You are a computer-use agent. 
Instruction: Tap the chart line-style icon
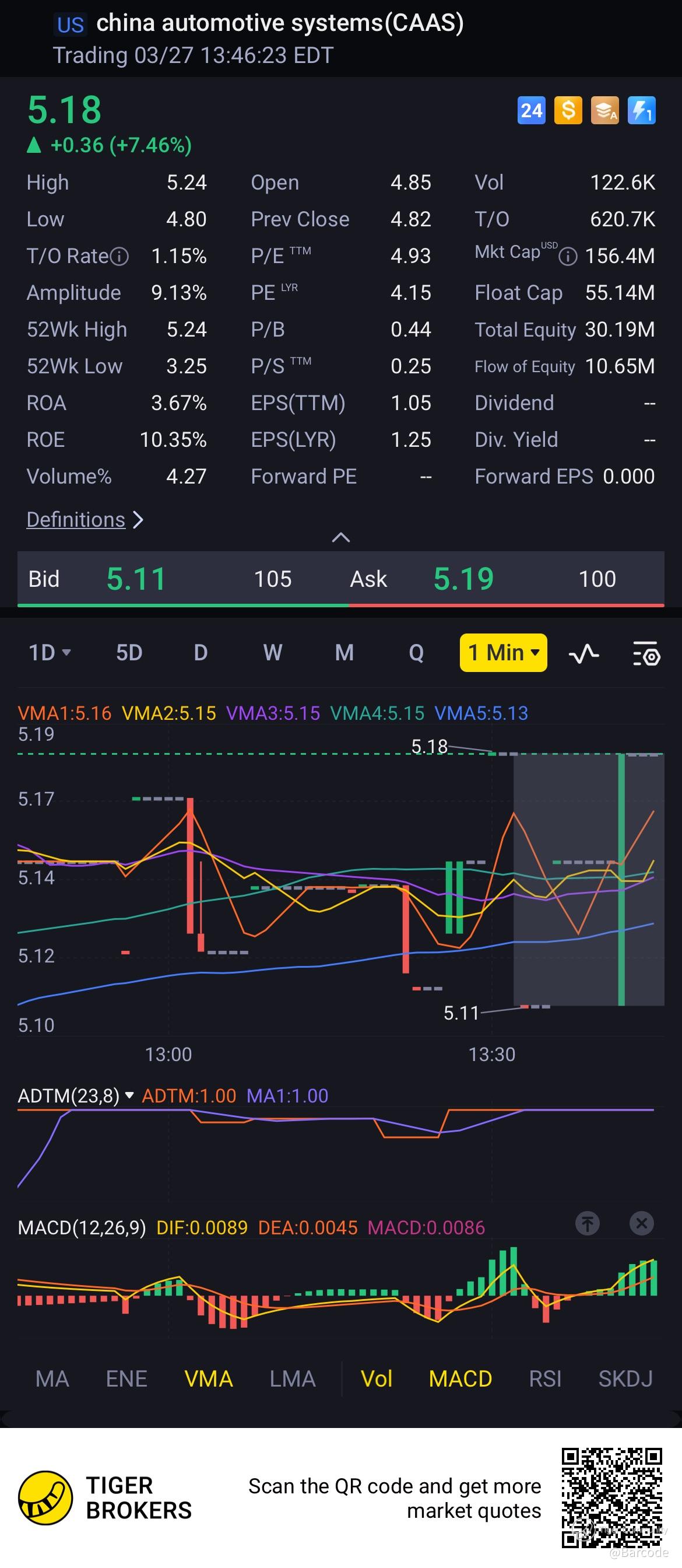(x=583, y=654)
